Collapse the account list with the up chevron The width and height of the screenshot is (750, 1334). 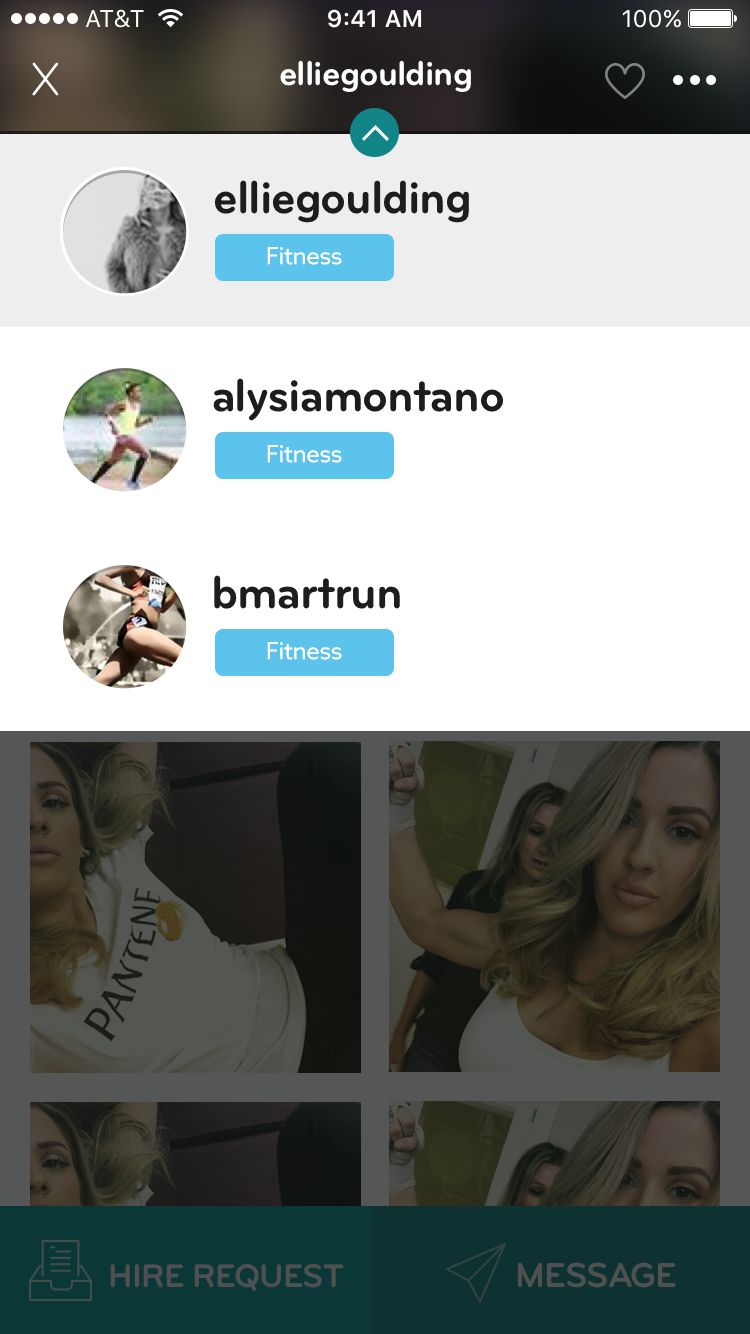pos(375,133)
